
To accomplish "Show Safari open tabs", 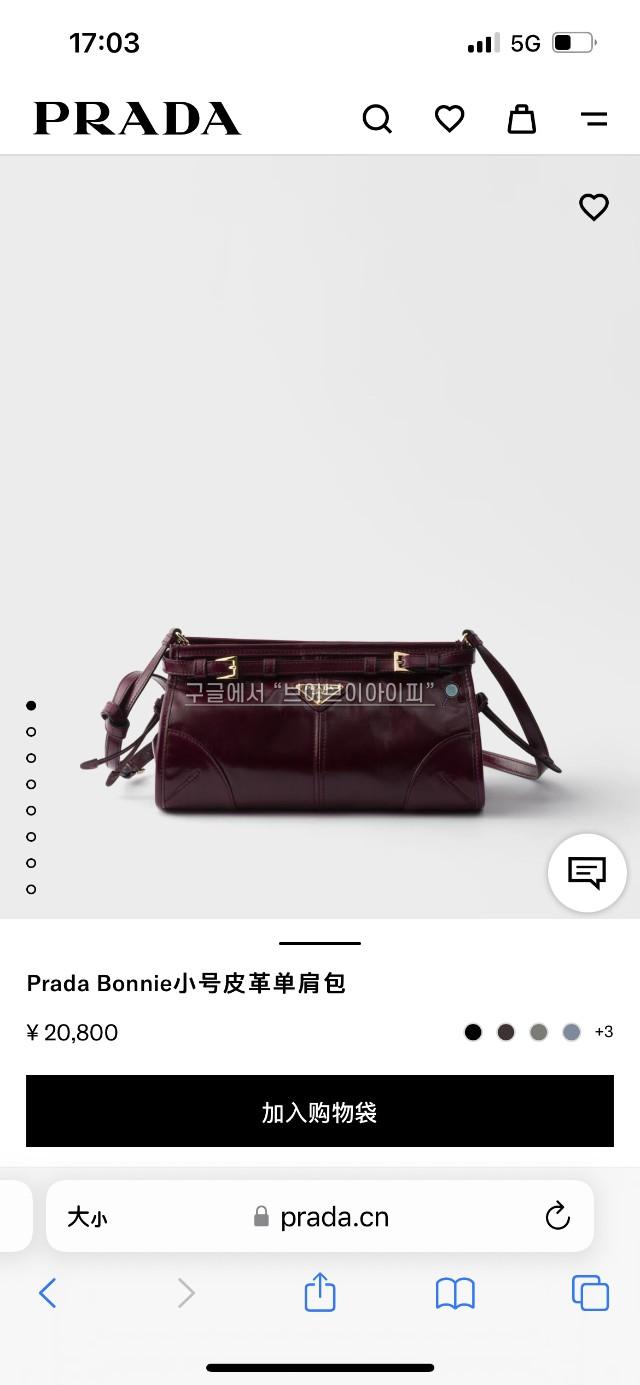I will pos(590,1293).
